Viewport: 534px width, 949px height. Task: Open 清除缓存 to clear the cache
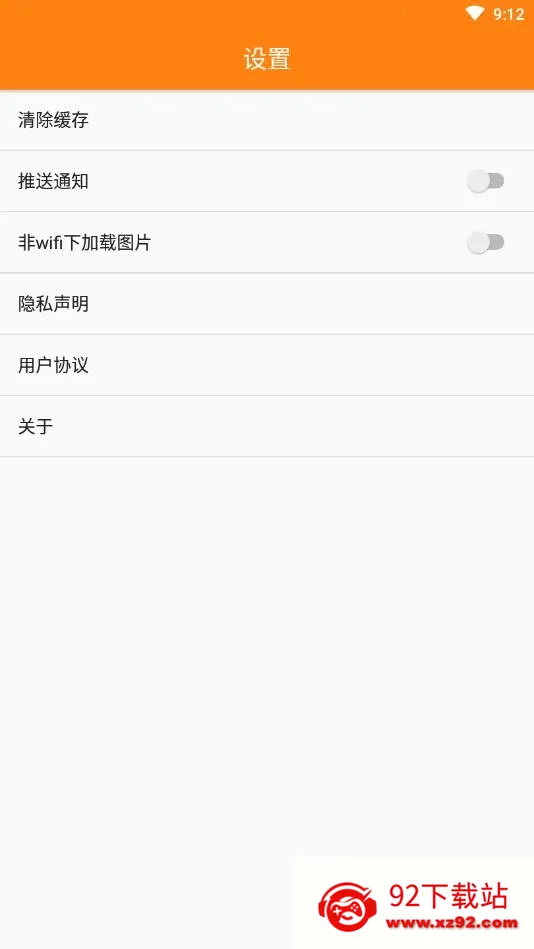pyautogui.click(x=267, y=120)
